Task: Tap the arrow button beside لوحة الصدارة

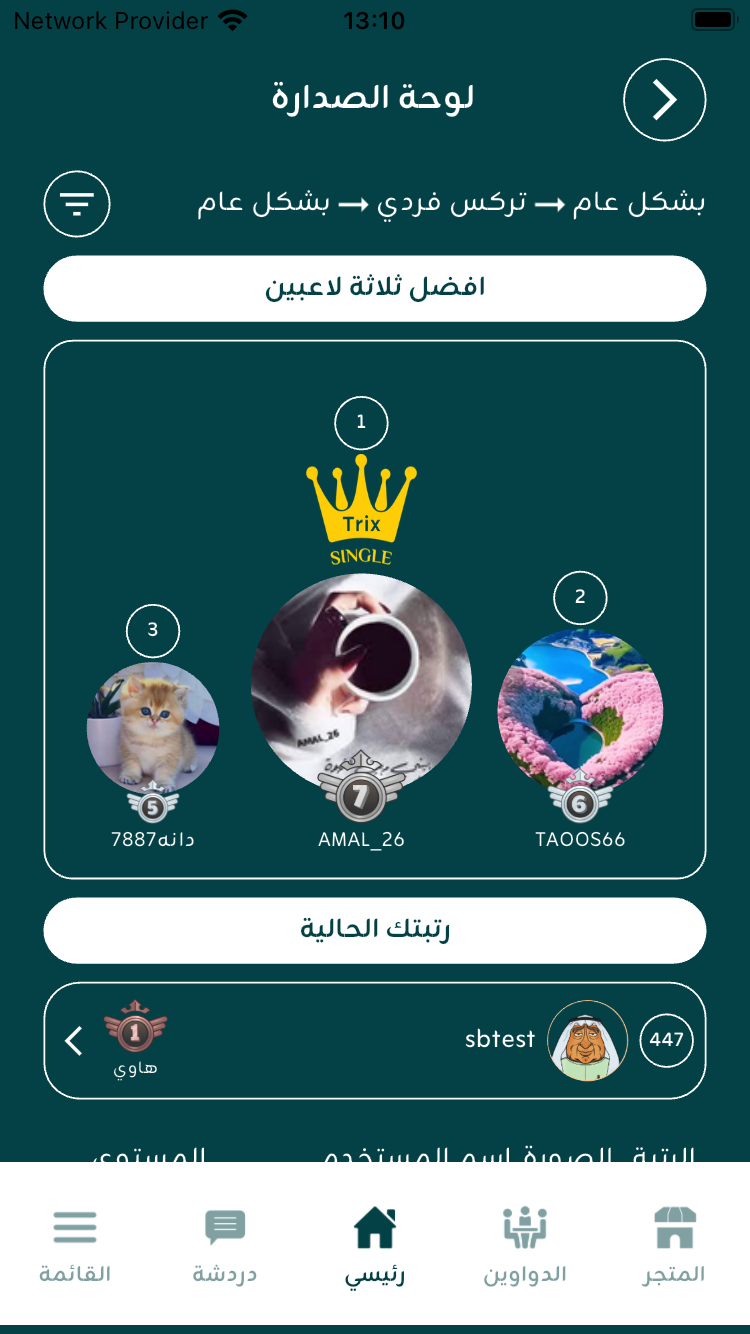Action: pyautogui.click(x=664, y=100)
